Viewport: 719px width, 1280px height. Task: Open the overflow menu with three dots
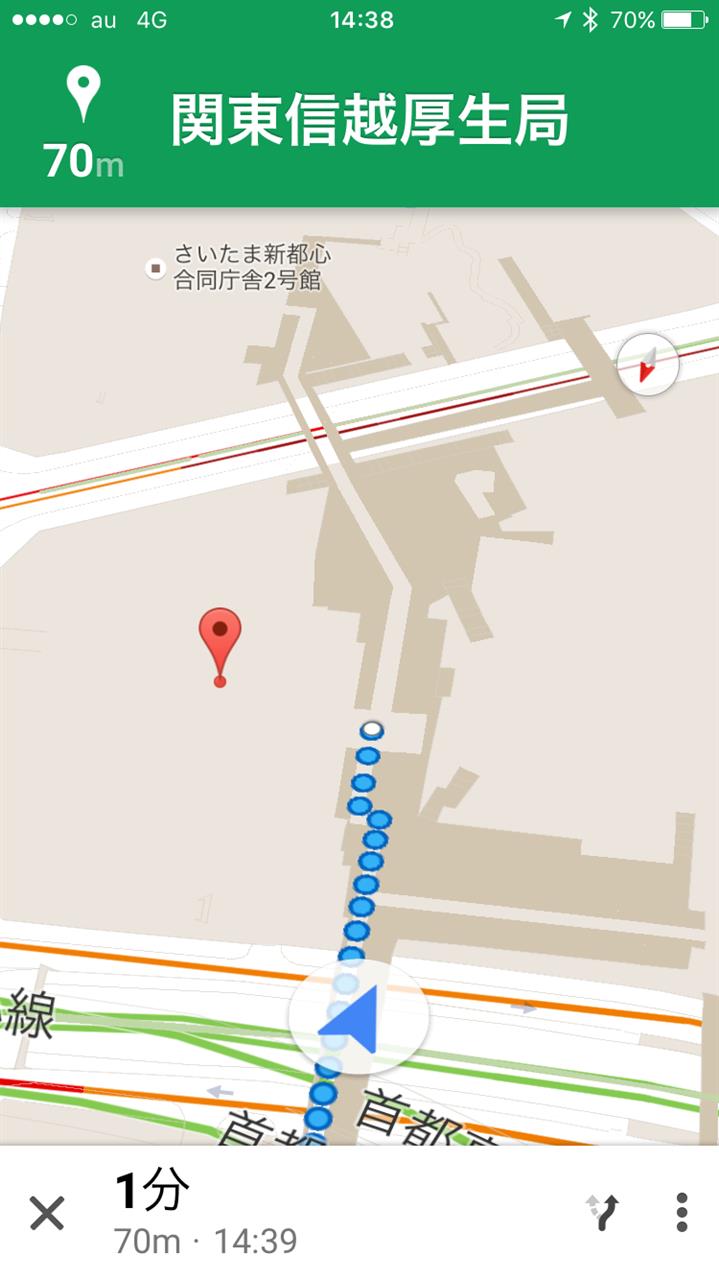(x=681, y=1212)
